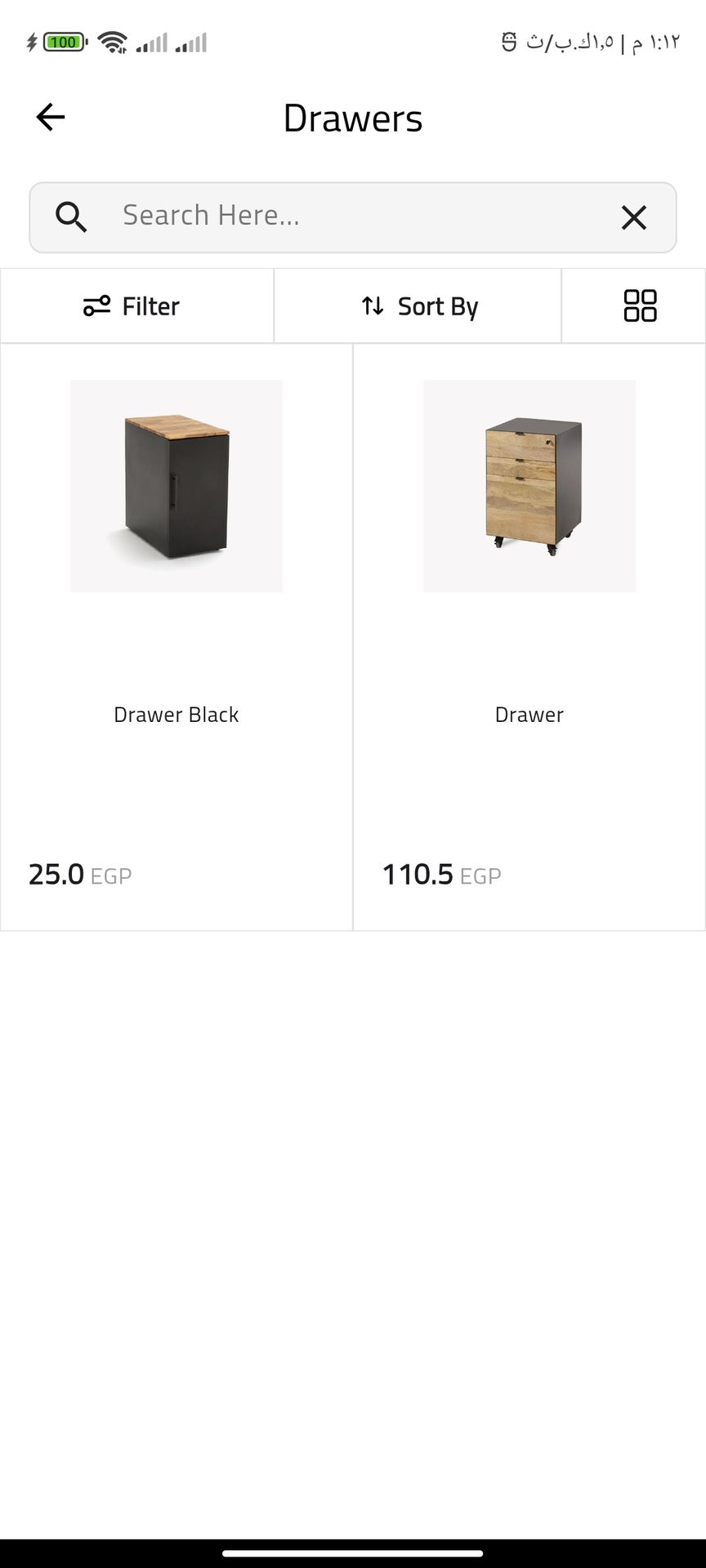Clear the search box with X
Screen dimensions: 706x1568
[633, 218]
